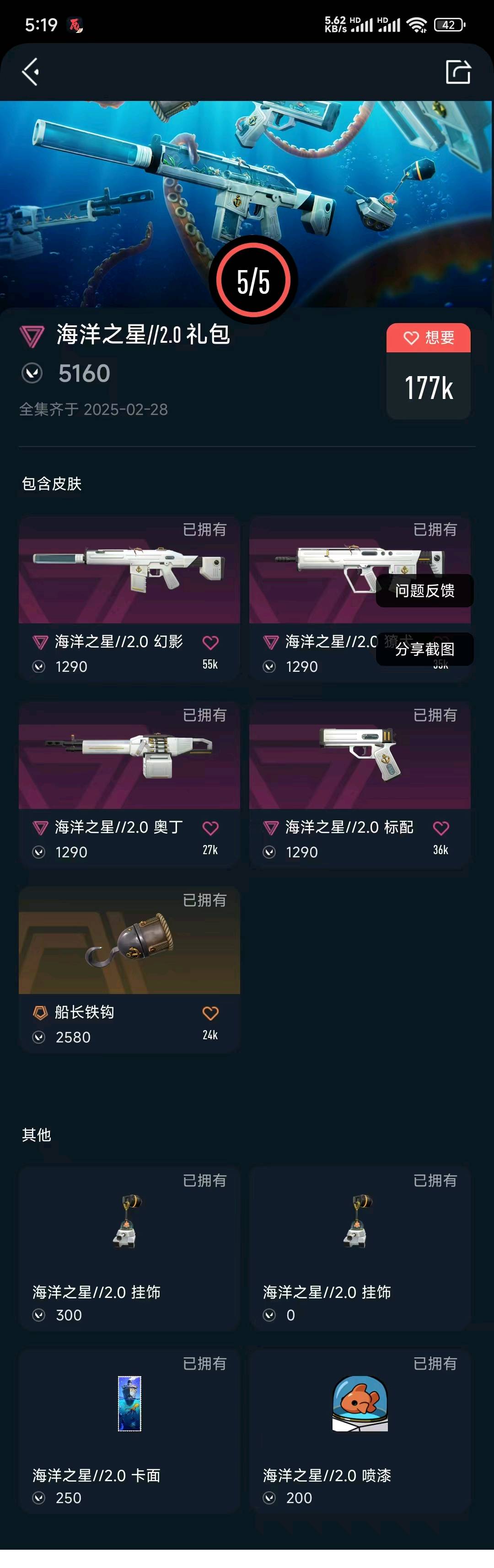Image resolution: width=494 pixels, height=1568 pixels.
Task: Tap the 分享截图 button
Action: tap(424, 649)
